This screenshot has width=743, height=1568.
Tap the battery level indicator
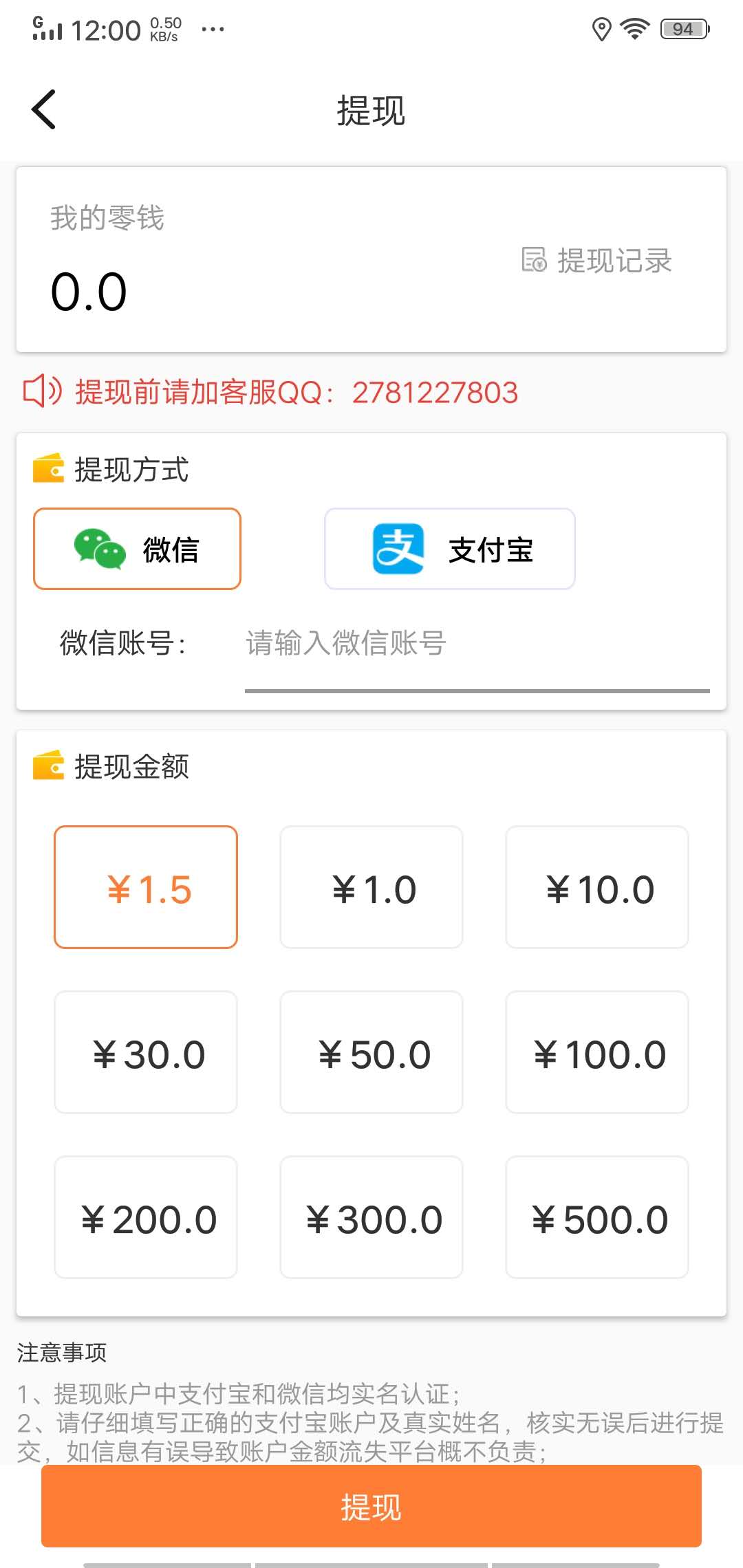tap(683, 28)
